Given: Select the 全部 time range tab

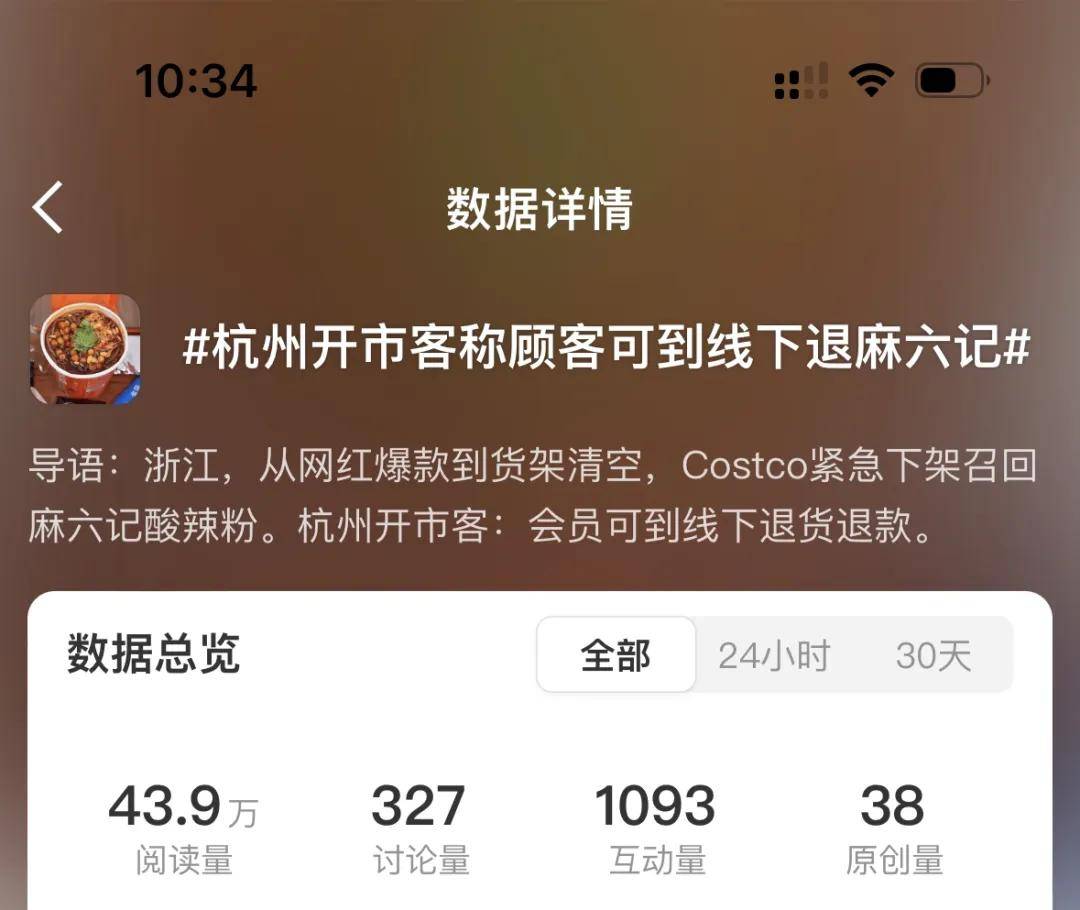Looking at the screenshot, I should pos(616,655).
